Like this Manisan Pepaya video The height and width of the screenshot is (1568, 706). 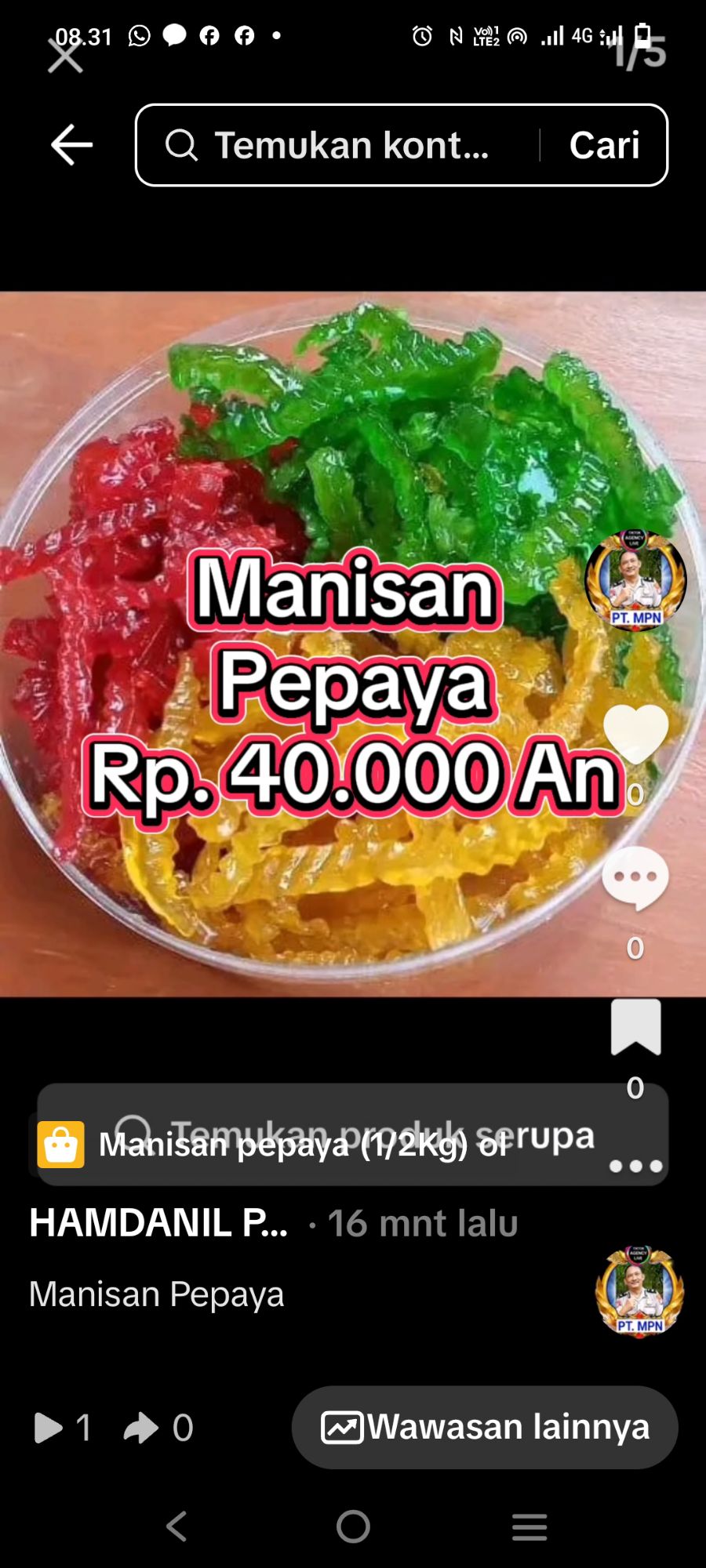point(635,733)
